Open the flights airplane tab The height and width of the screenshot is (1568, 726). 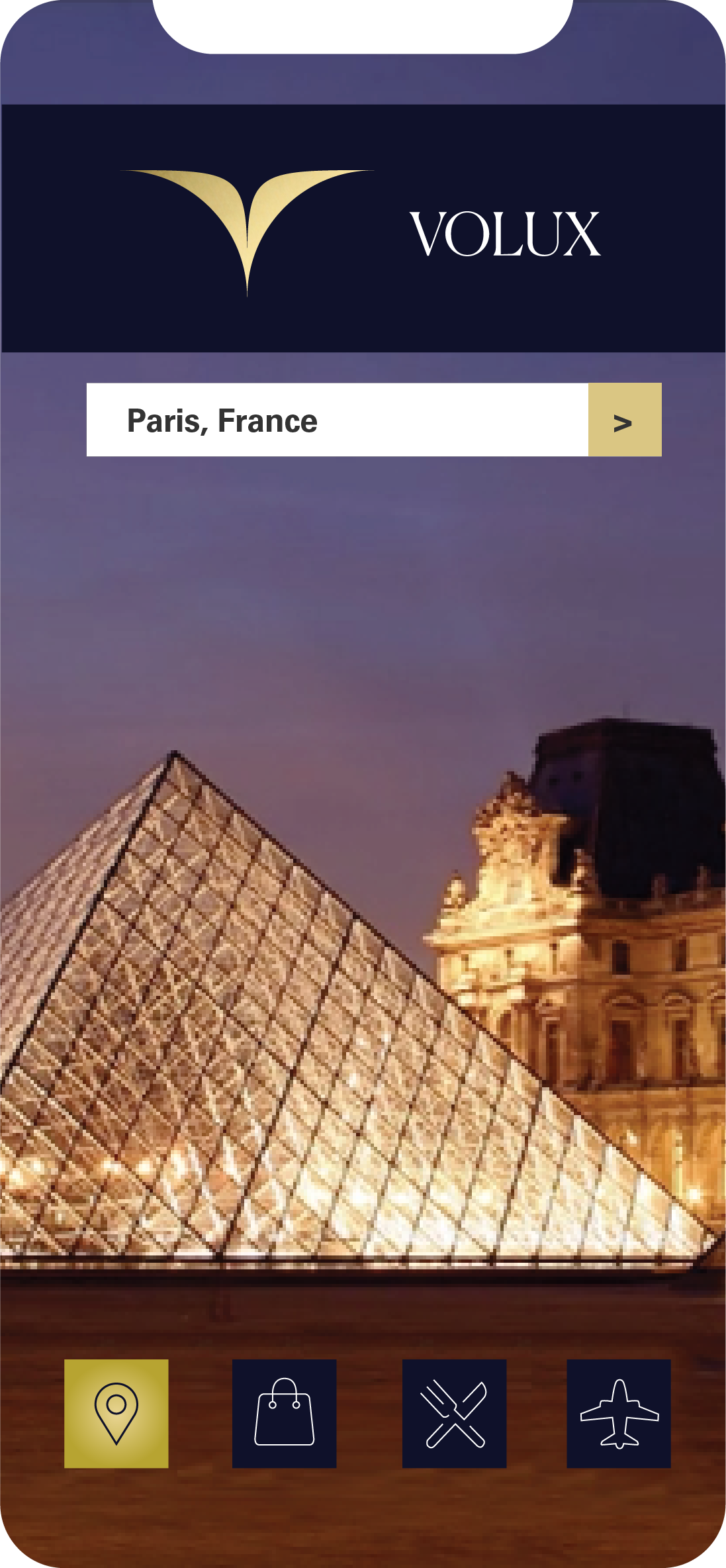[619, 1413]
